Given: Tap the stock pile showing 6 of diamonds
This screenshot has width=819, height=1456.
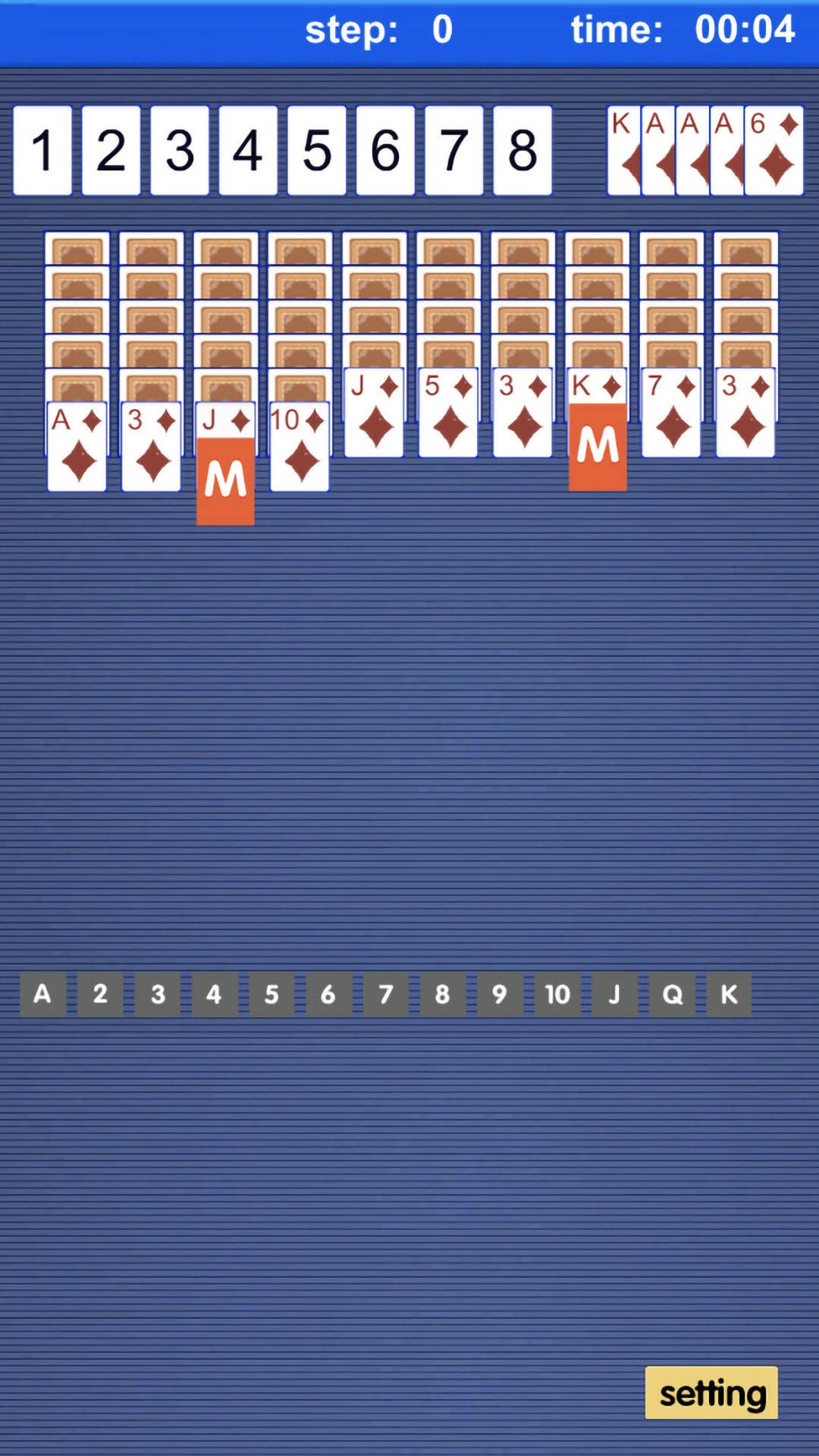Looking at the screenshot, I should pos(773,151).
